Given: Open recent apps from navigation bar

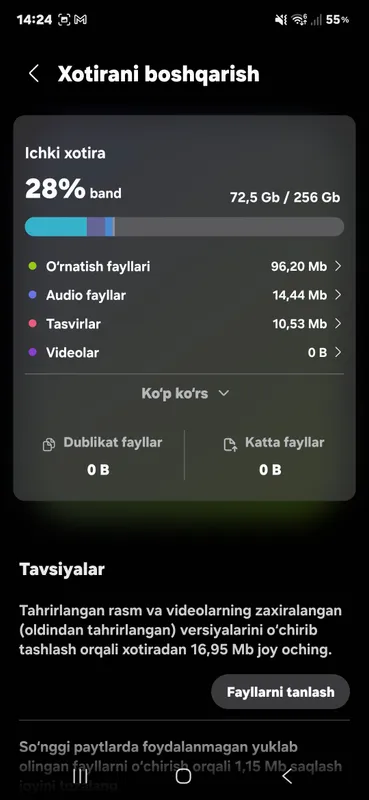Looking at the screenshot, I should [x=80, y=776].
